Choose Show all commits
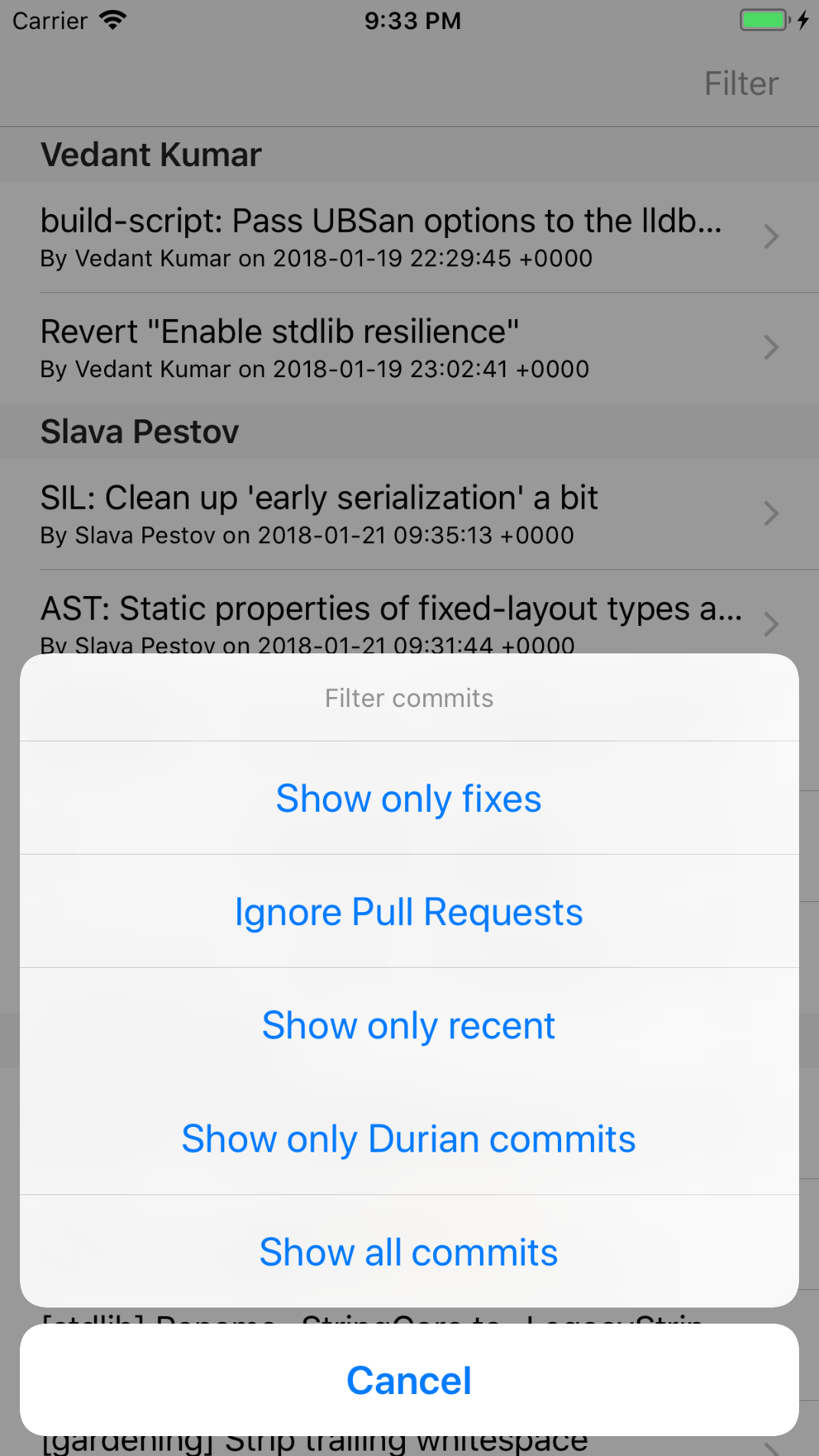The width and height of the screenshot is (819, 1456). 409,1252
